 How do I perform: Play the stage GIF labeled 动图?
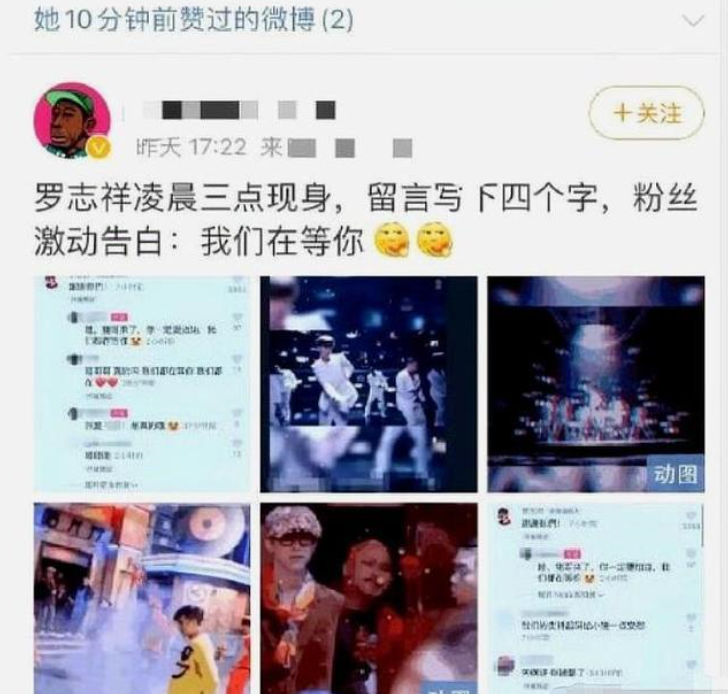[595, 384]
